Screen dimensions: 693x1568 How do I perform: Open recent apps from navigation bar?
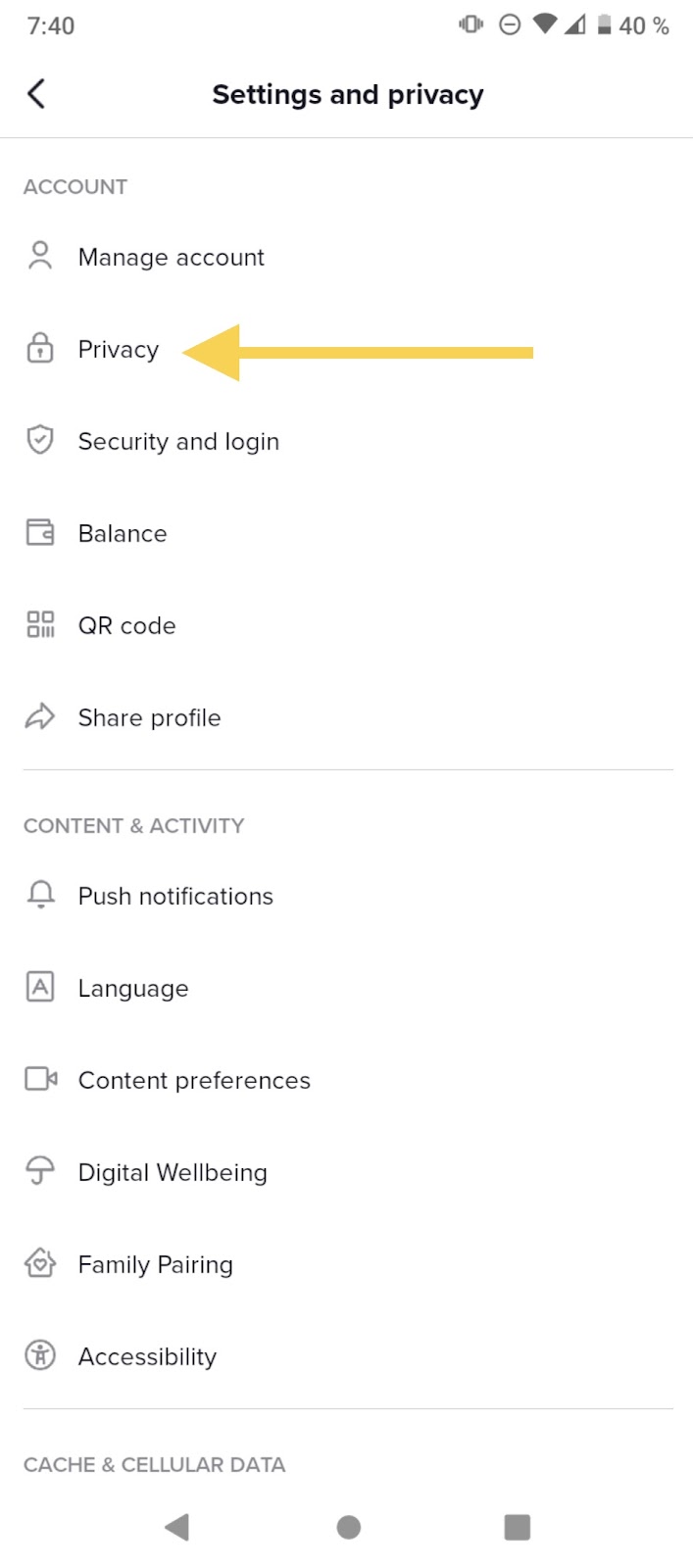pyautogui.click(x=517, y=1527)
